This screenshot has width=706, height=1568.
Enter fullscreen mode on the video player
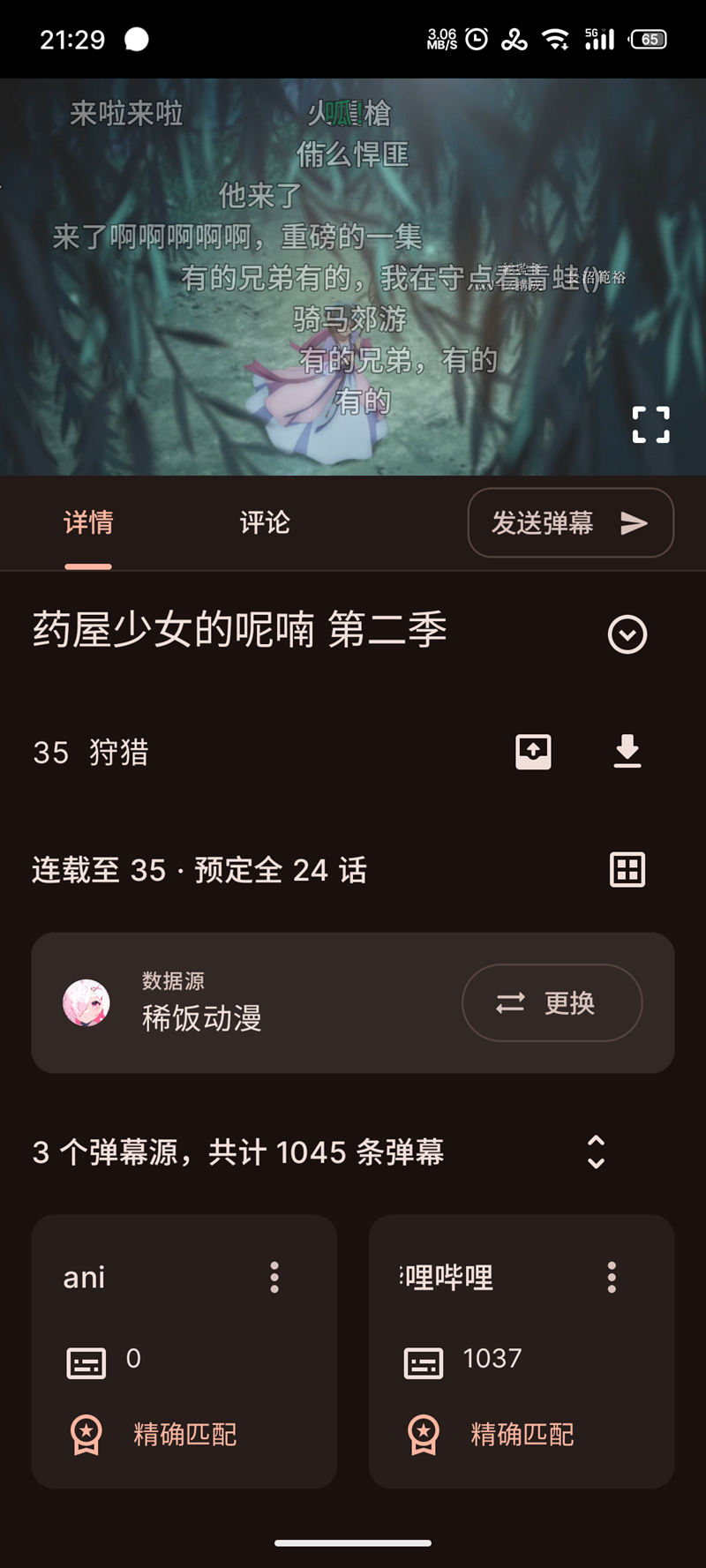click(651, 424)
